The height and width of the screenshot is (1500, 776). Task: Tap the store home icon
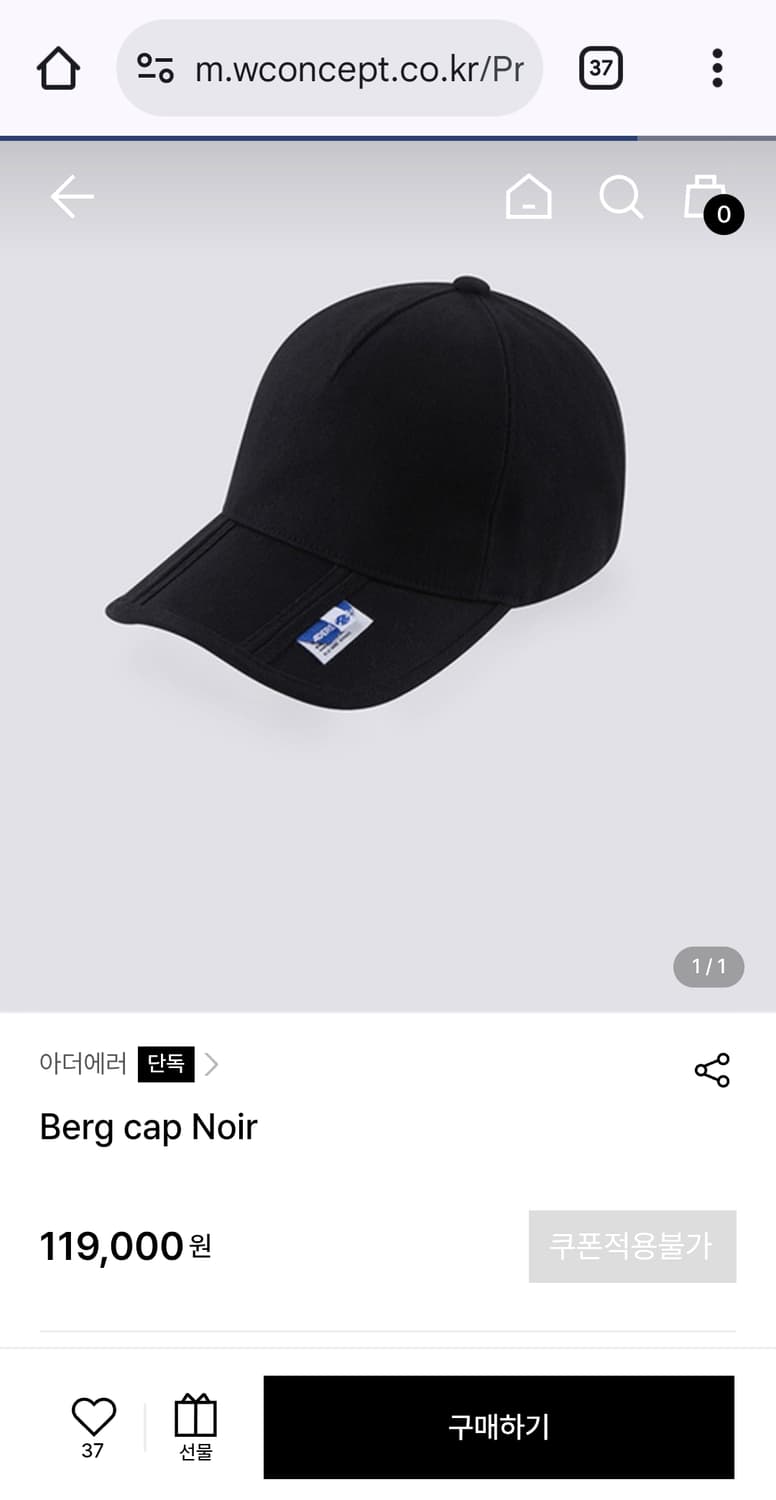[528, 197]
